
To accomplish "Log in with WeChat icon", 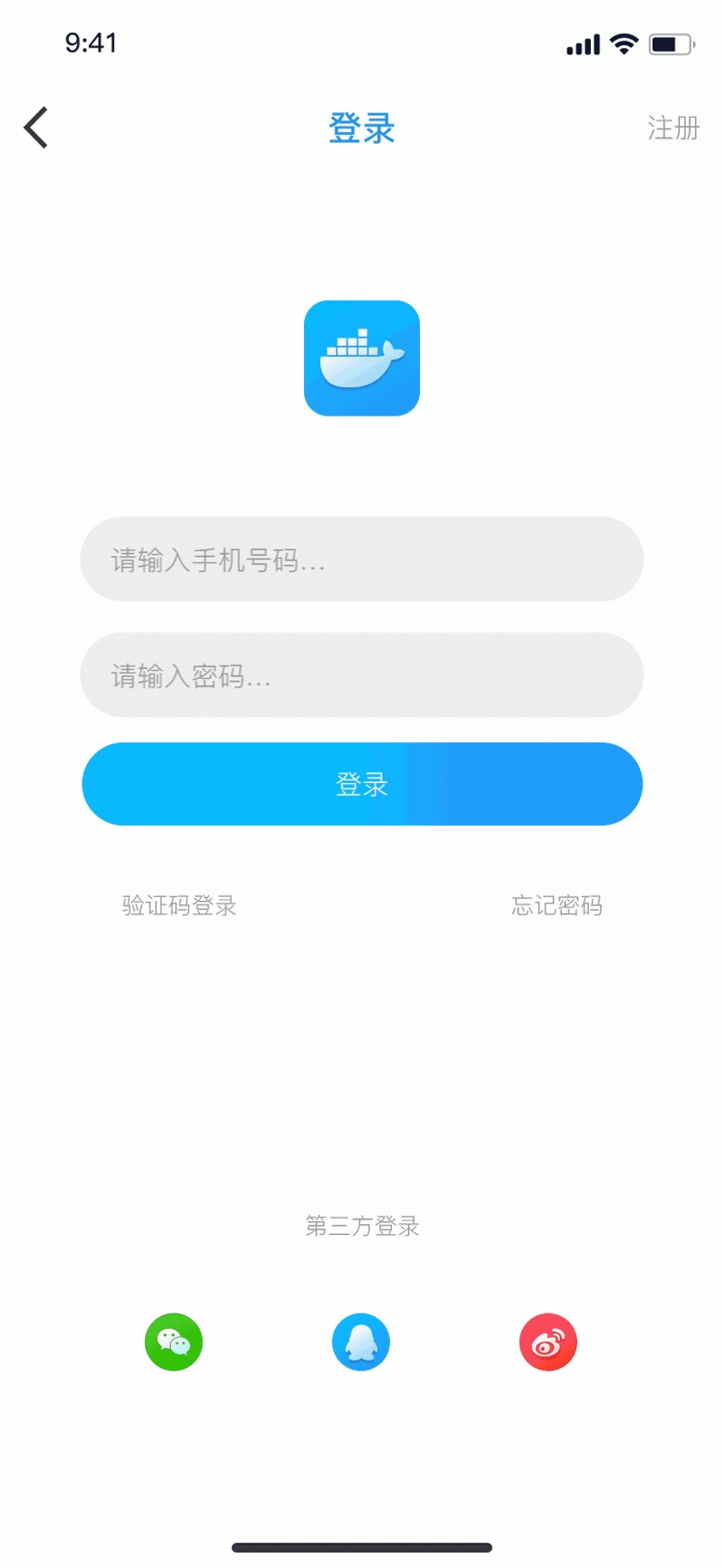I will (x=174, y=1342).
